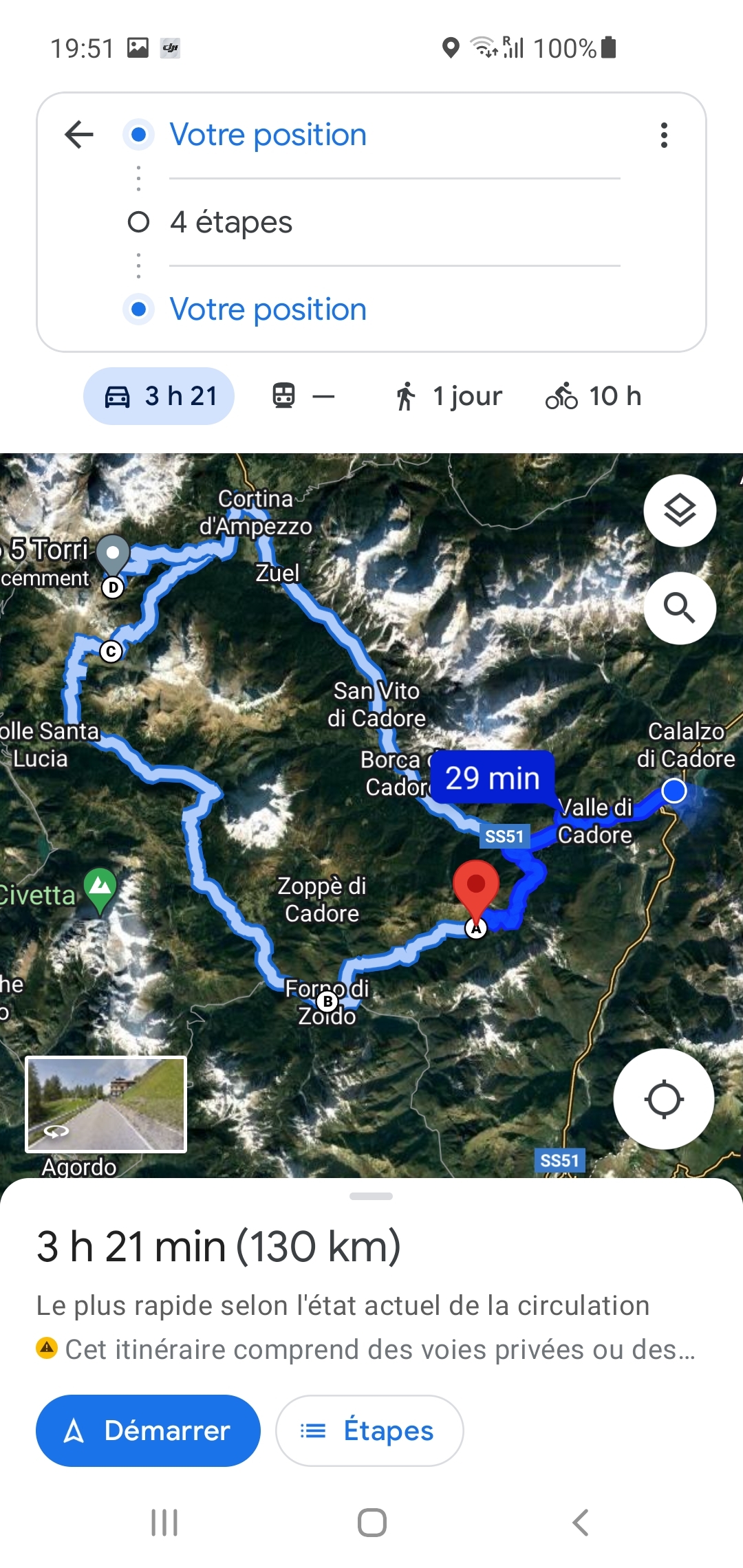This screenshot has width=743, height=1568.
Task: Search along the route with magnifier
Action: 679,608
